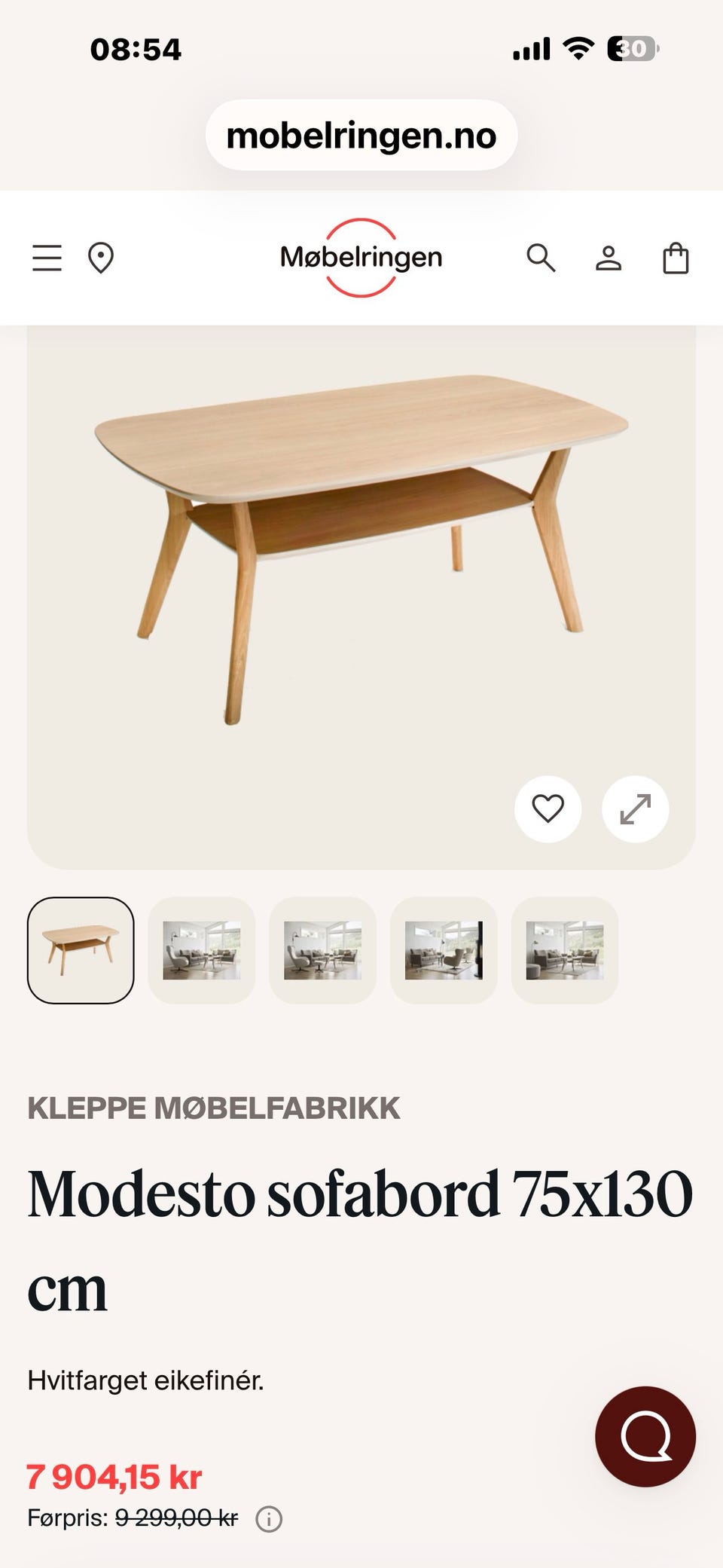
Task: Toggle the favorite heart on the product image
Action: (x=548, y=808)
